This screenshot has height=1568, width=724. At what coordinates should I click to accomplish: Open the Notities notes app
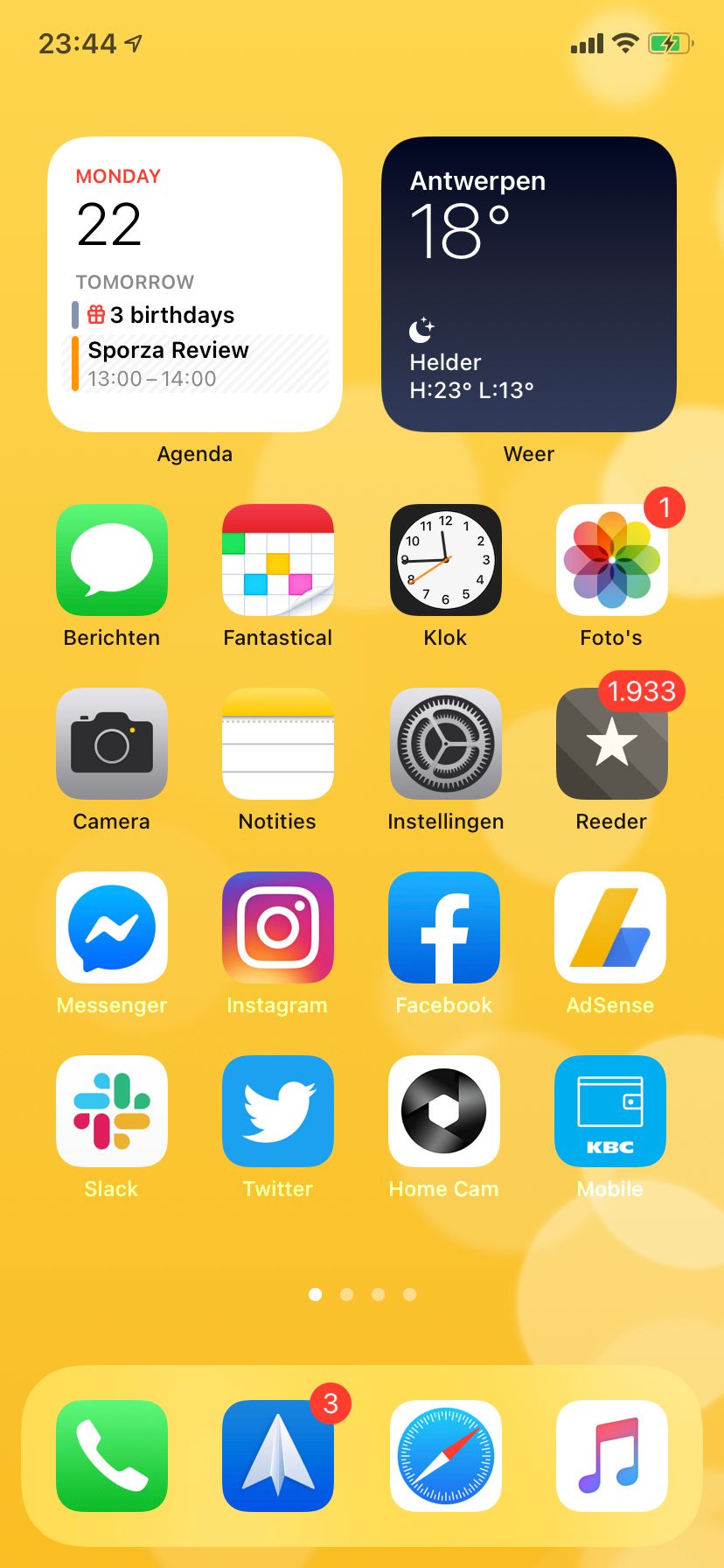tap(277, 744)
